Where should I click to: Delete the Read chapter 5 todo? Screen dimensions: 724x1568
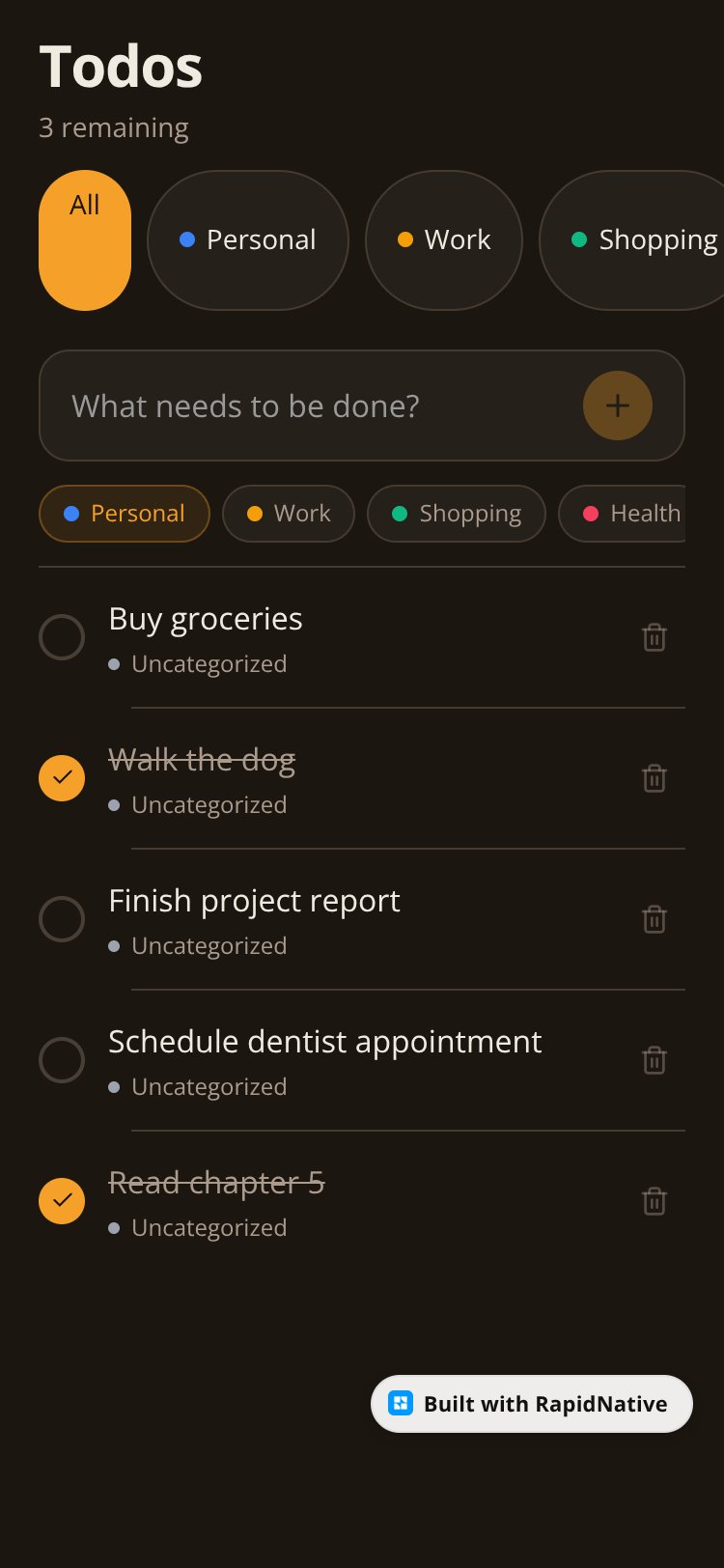click(x=654, y=1201)
